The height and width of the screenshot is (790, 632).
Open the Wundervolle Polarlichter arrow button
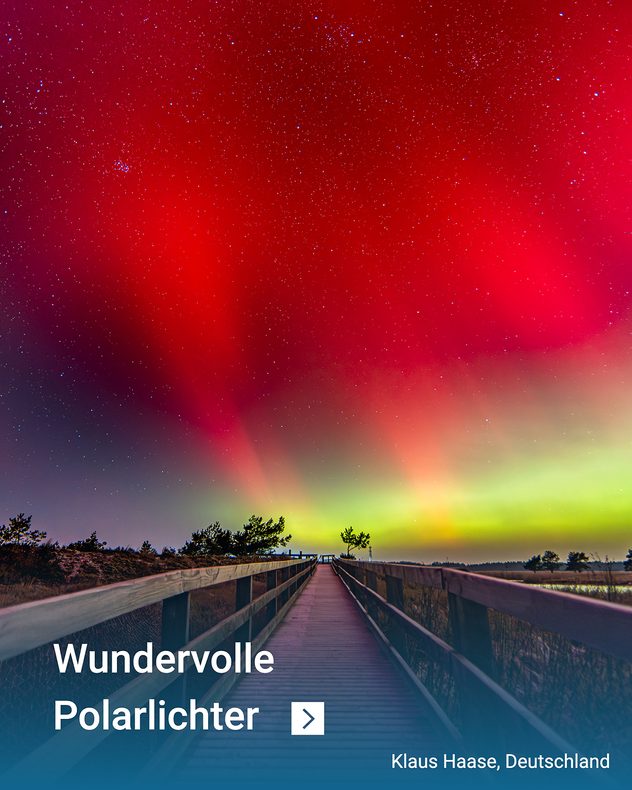tap(307, 718)
